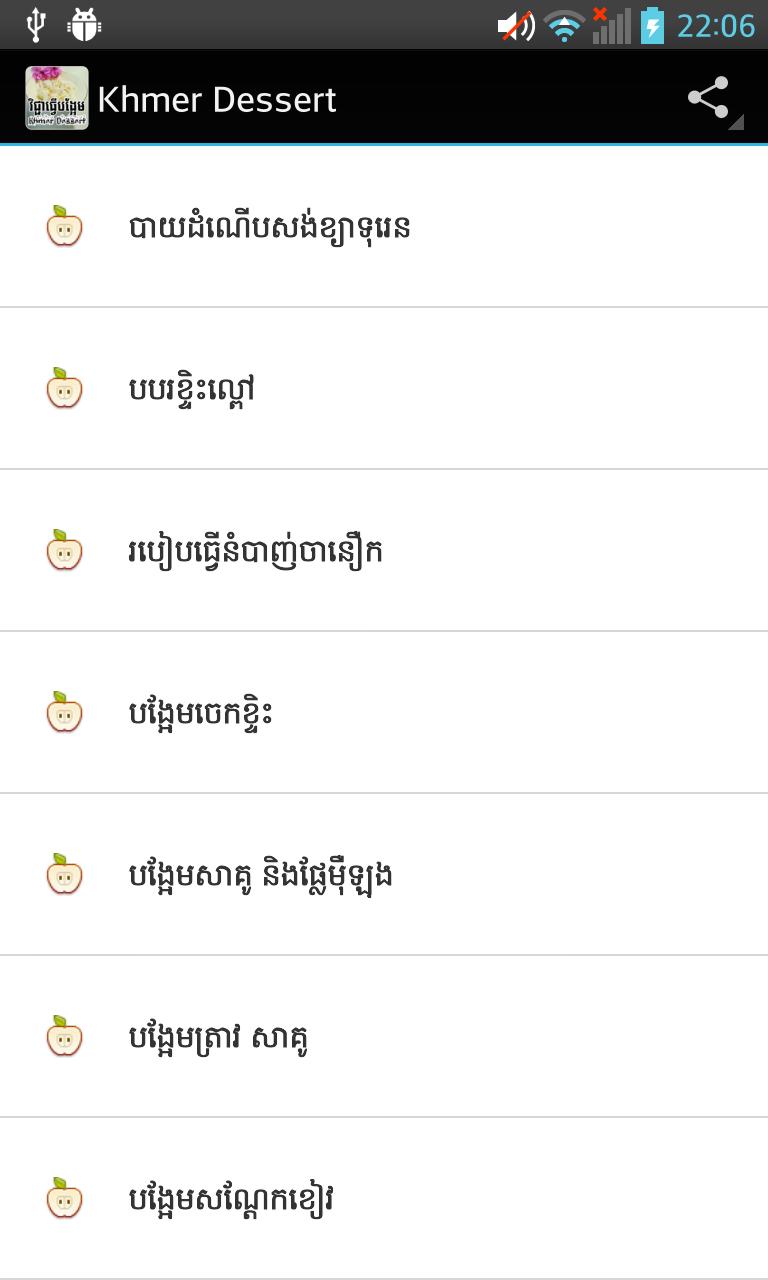Tap the sync error indicator with red X
Viewport: 768px width, 1280px height.
pyautogui.click(x=601, y=14)
